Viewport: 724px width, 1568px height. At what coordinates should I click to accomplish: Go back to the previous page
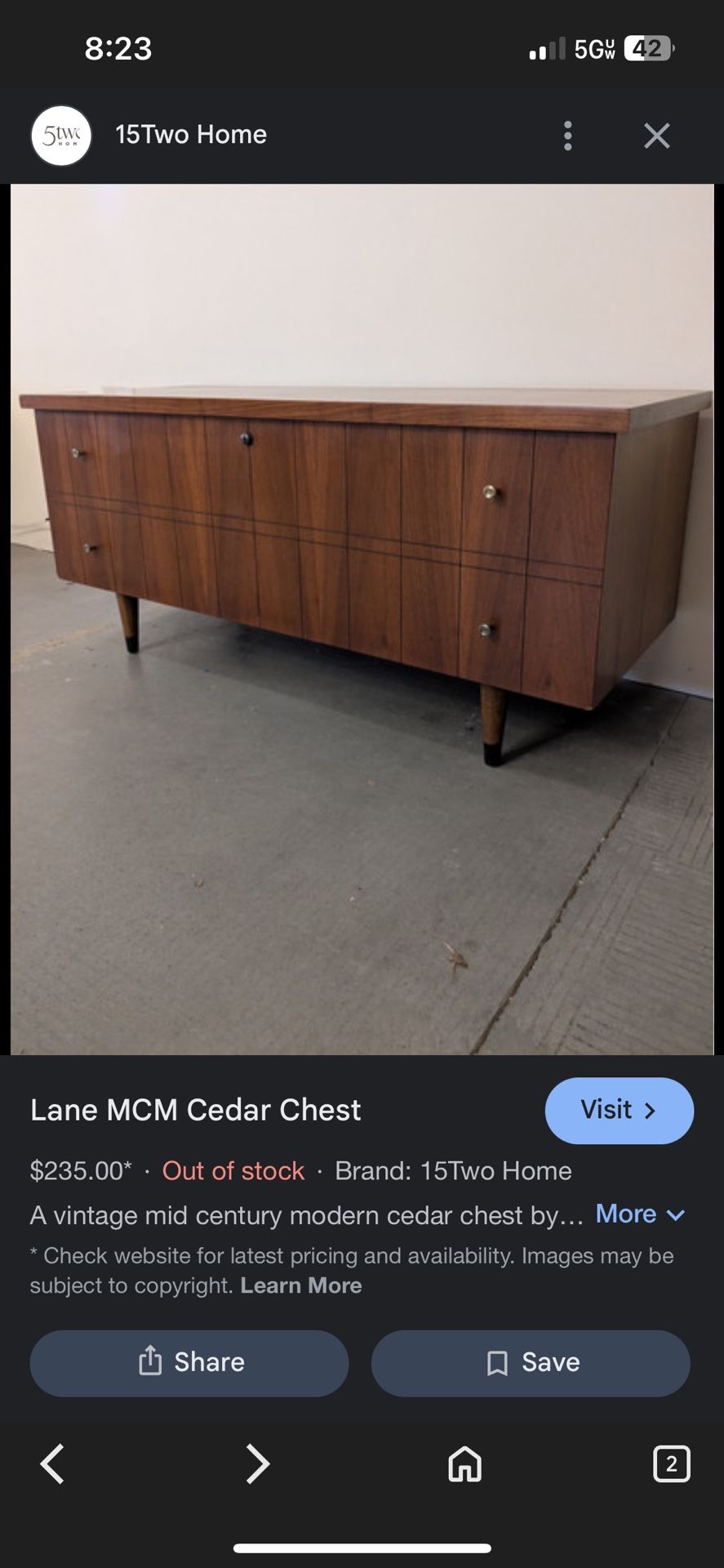pyautogui.click(x=52, y=1463)
